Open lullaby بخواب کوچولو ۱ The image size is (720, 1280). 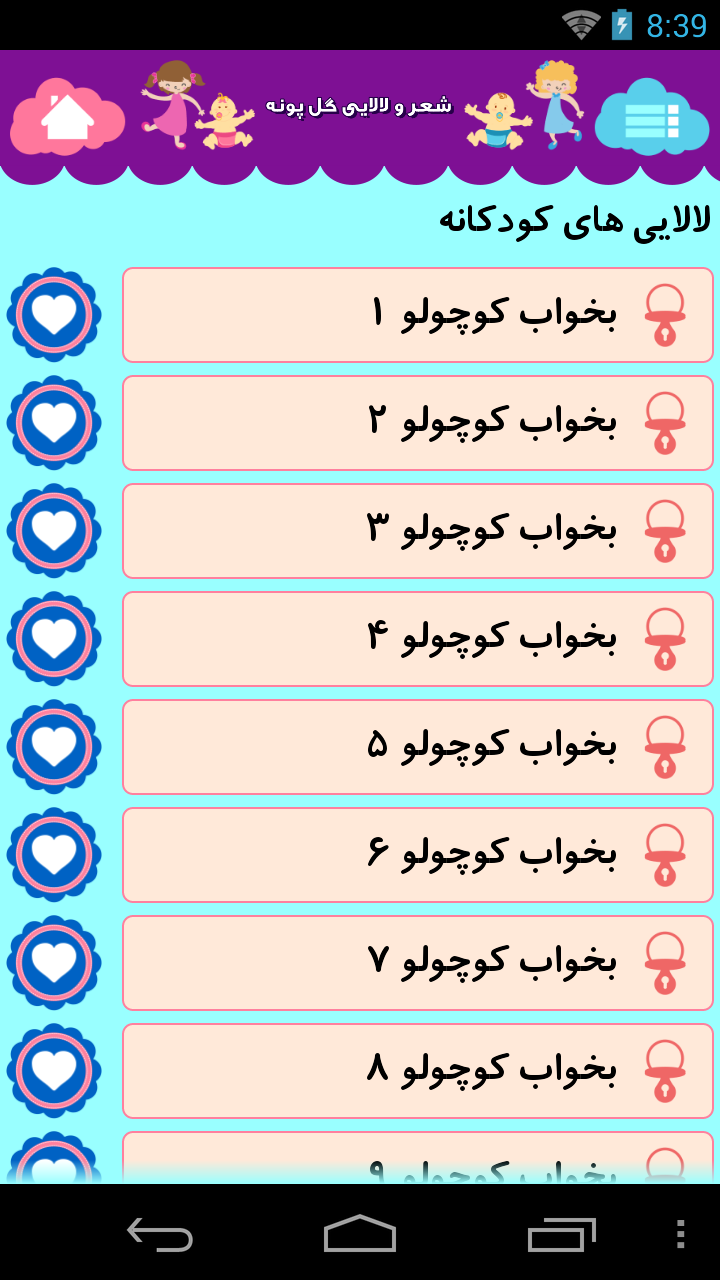[418, 315]
